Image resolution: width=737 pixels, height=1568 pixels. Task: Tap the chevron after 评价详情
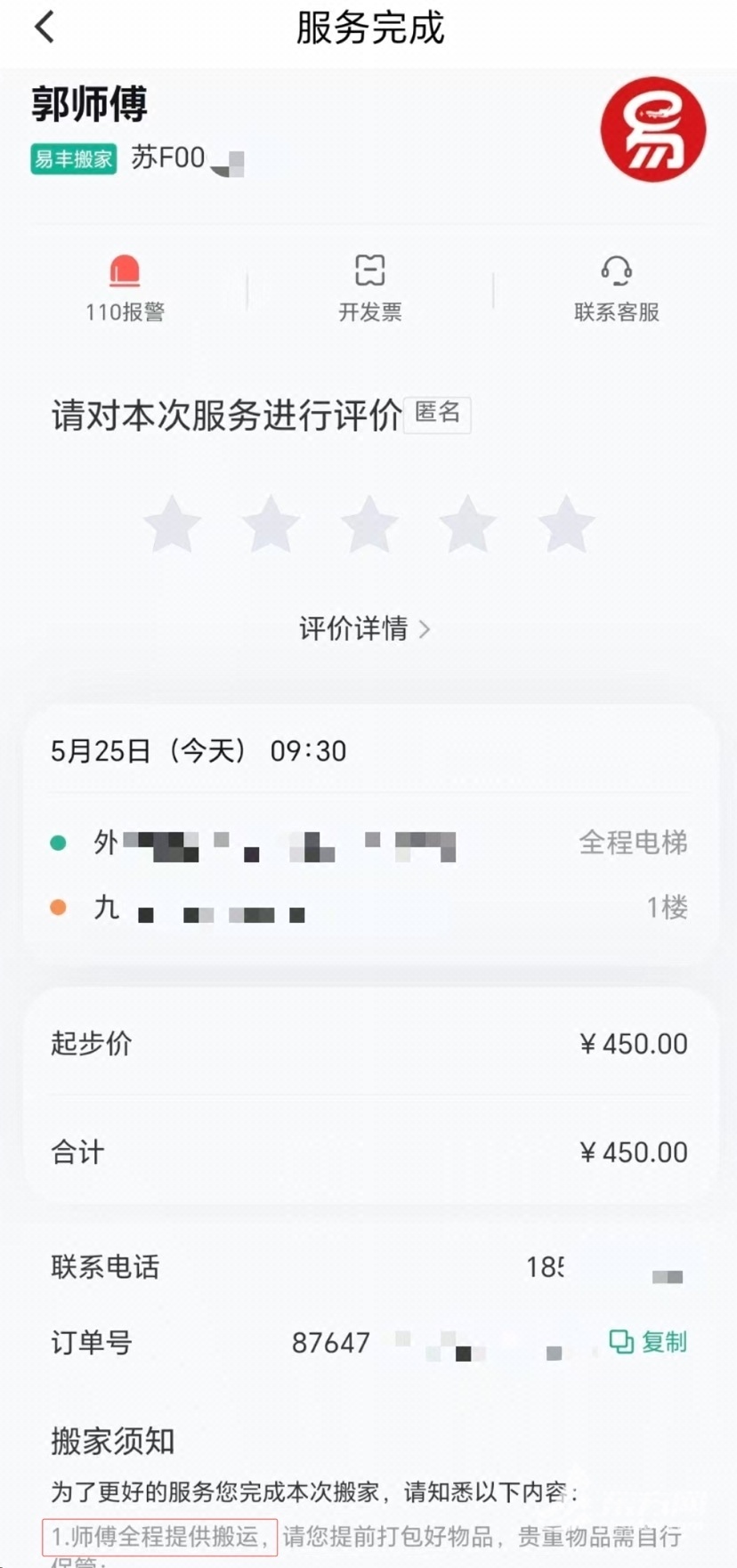425,629
